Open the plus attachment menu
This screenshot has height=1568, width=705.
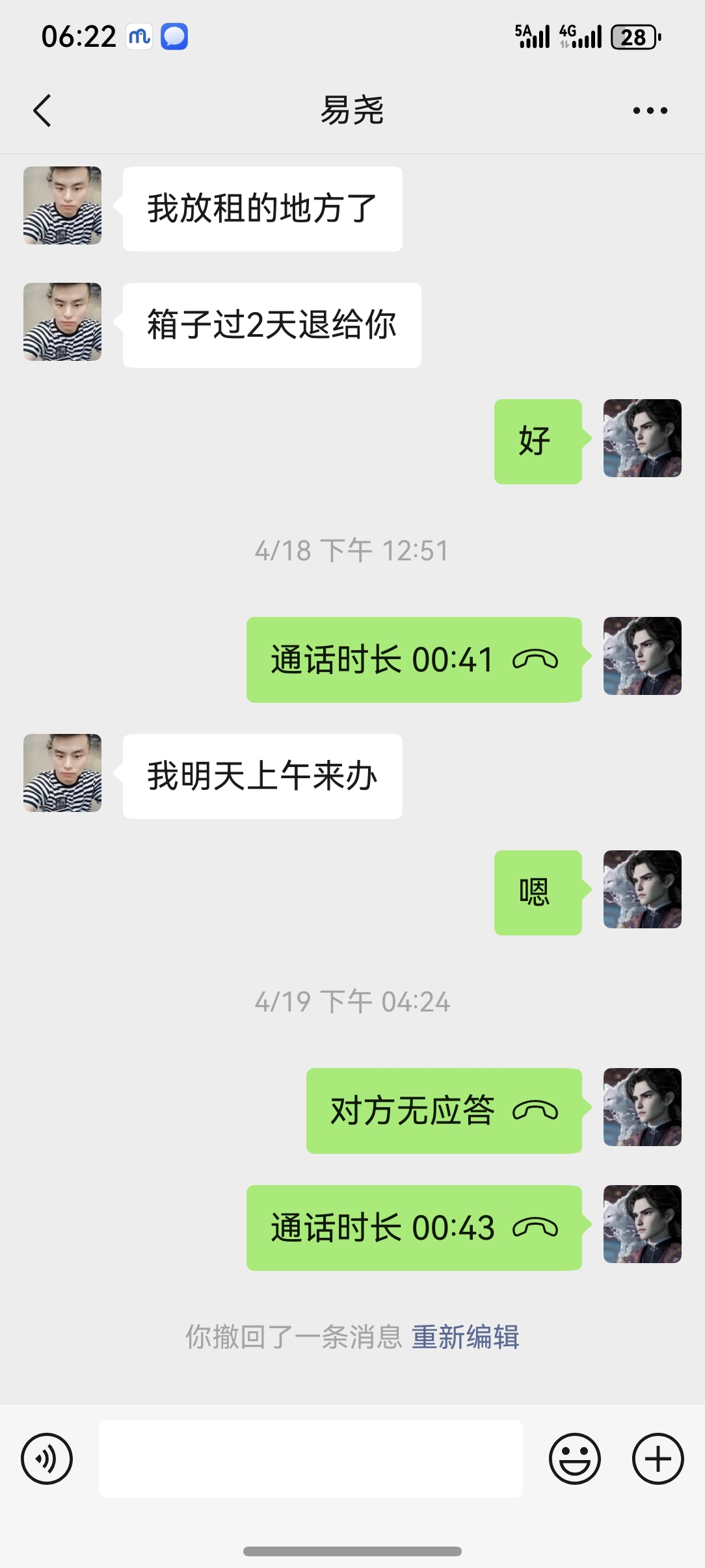click(x=658, y=1458)
